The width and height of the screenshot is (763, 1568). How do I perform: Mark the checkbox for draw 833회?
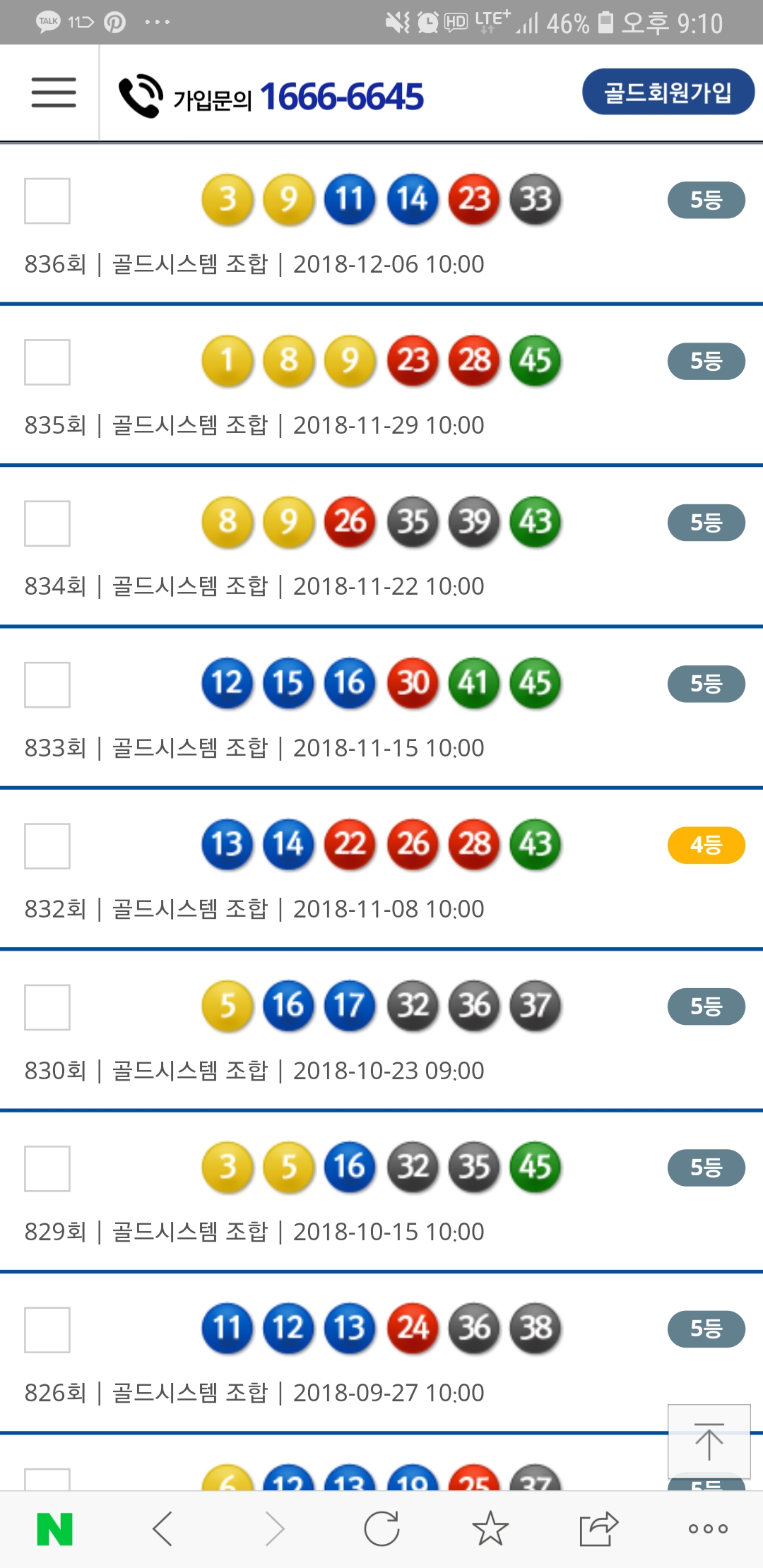coord(47,684)
